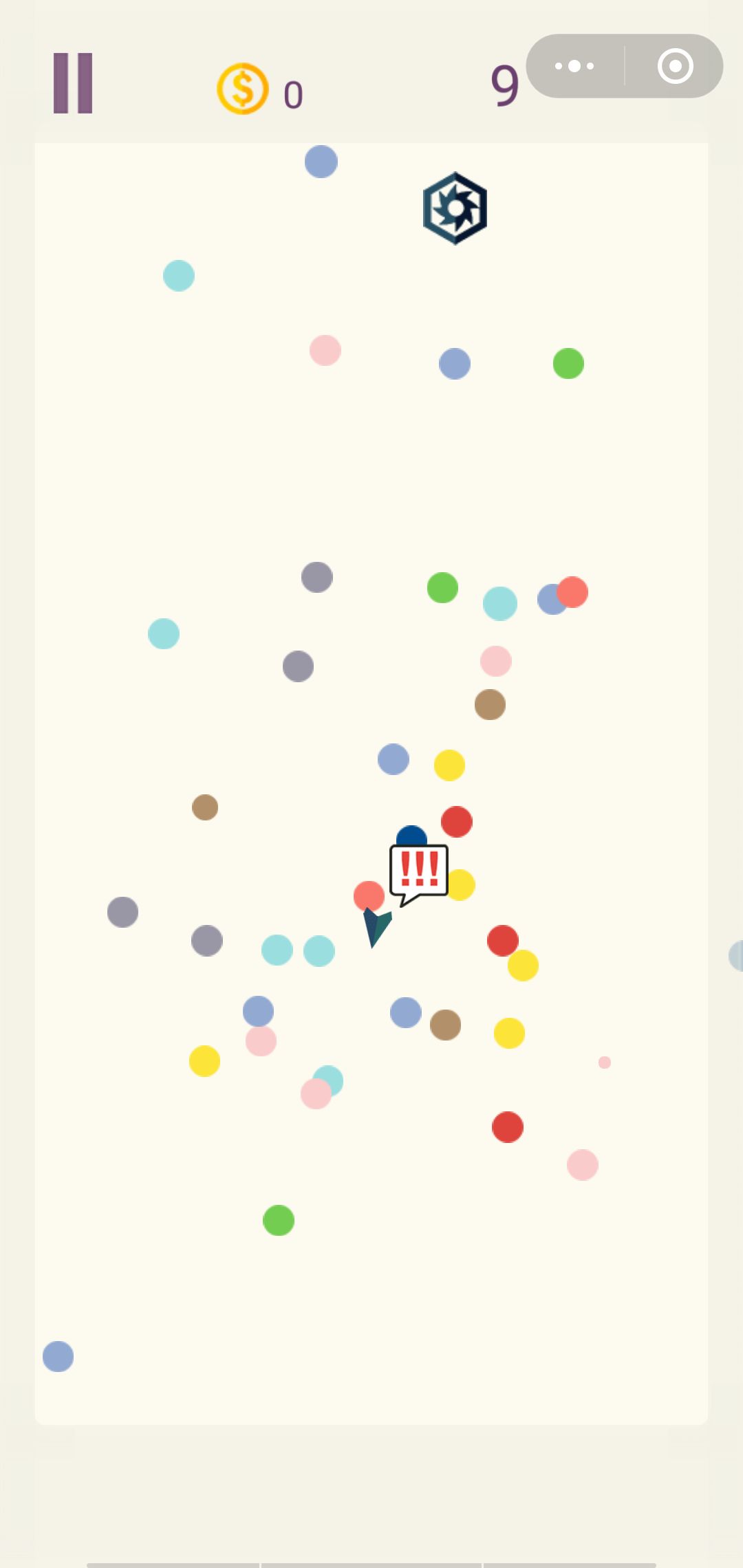This screenshot has height=1568, width=743.
Task: Click the pair of overlapping teal dots
Action: tap(297, 949)
